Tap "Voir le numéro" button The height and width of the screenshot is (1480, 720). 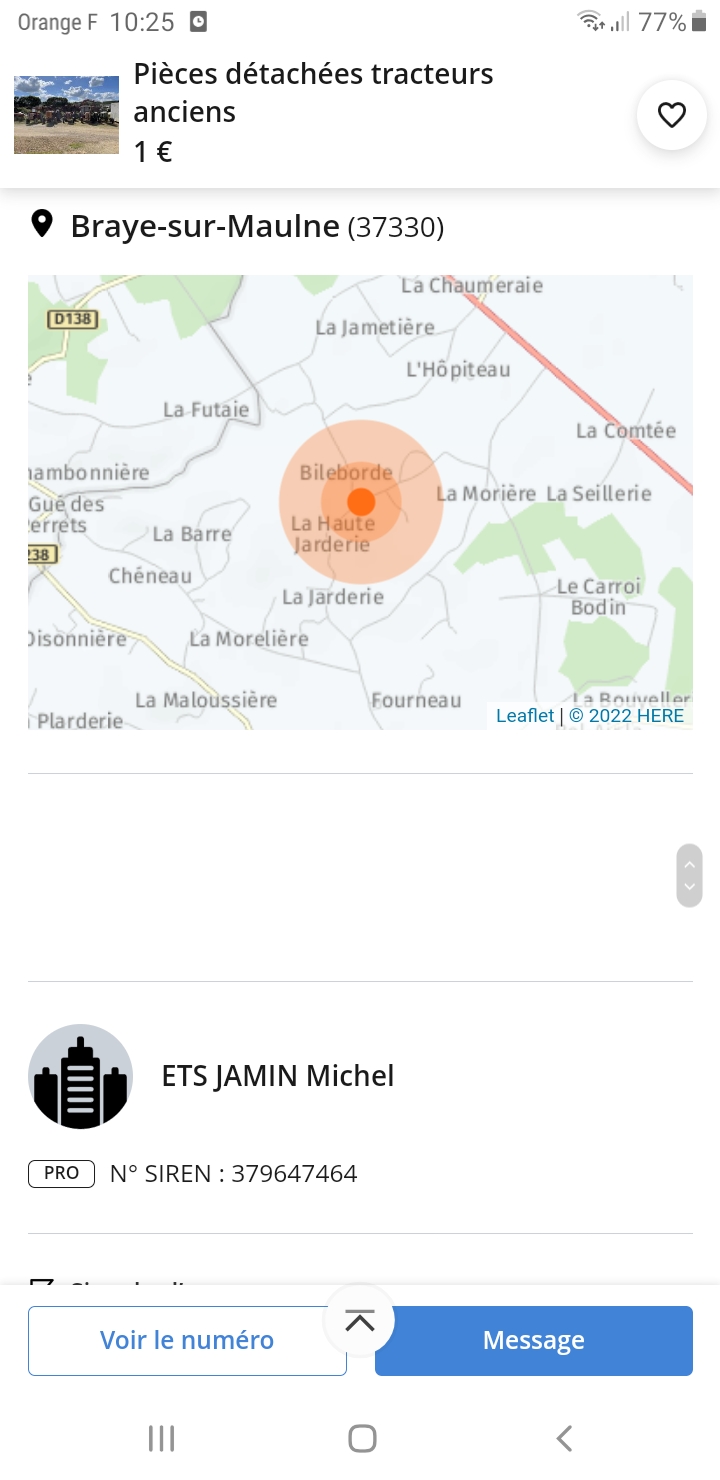coord(187,1340)
